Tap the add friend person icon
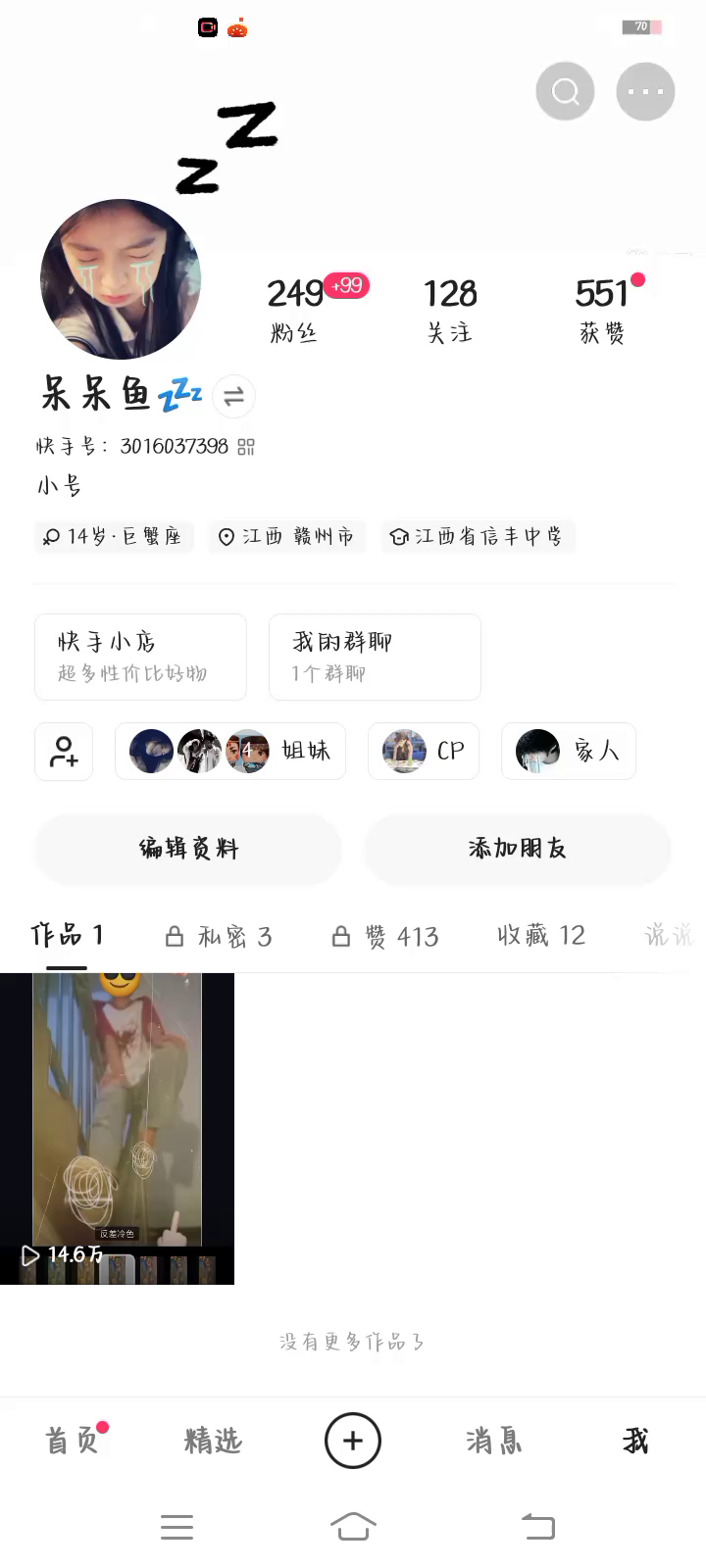Viewport: 706px width, 1568px height. [64, 752]
